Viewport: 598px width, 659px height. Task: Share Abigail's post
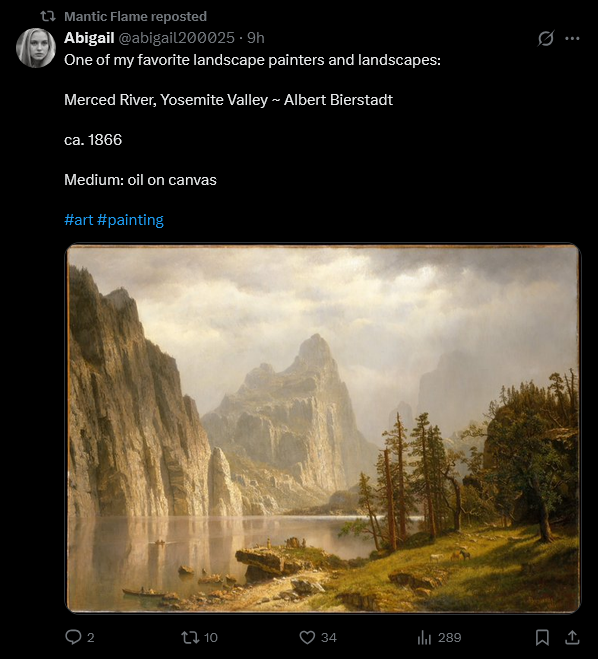click(572, 637)
